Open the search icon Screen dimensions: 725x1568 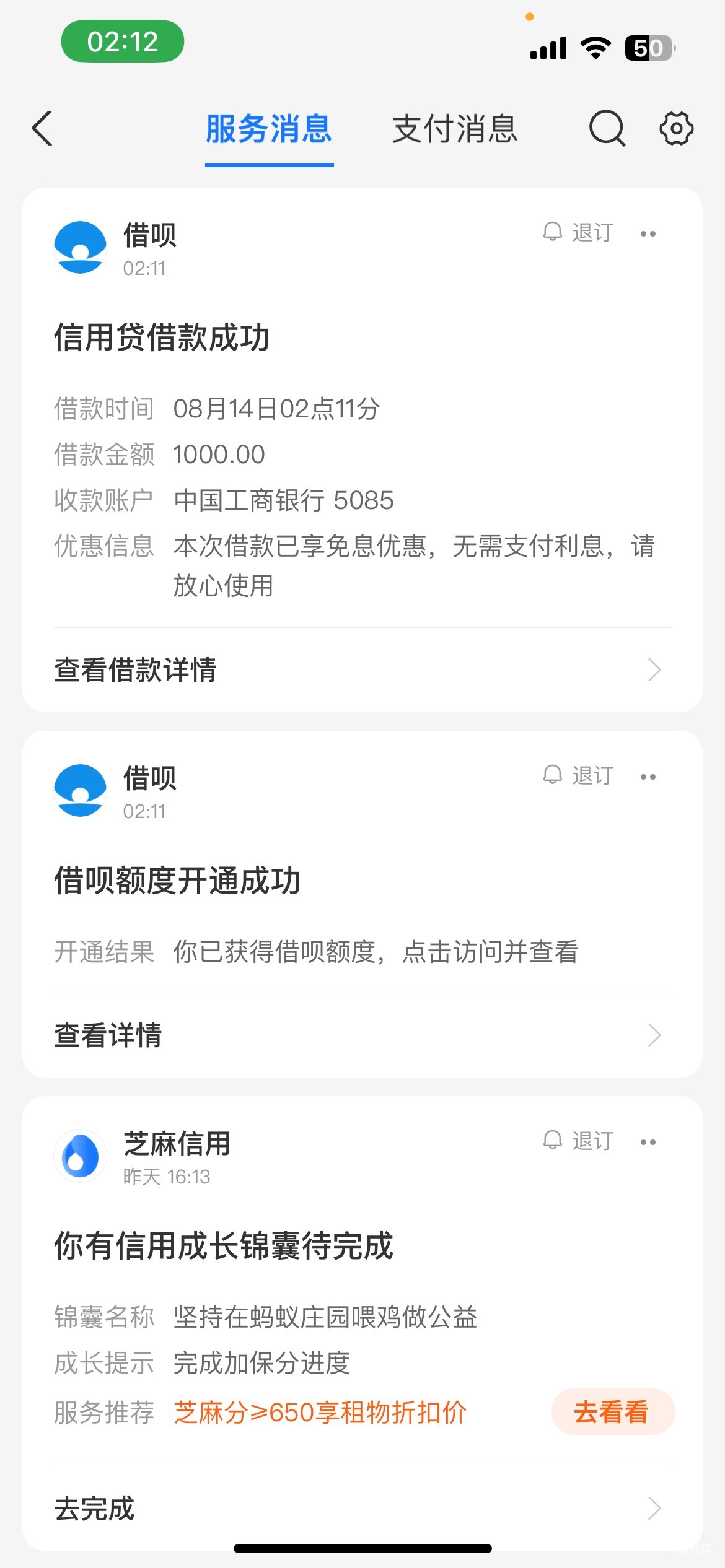click(x=607, y=128)
